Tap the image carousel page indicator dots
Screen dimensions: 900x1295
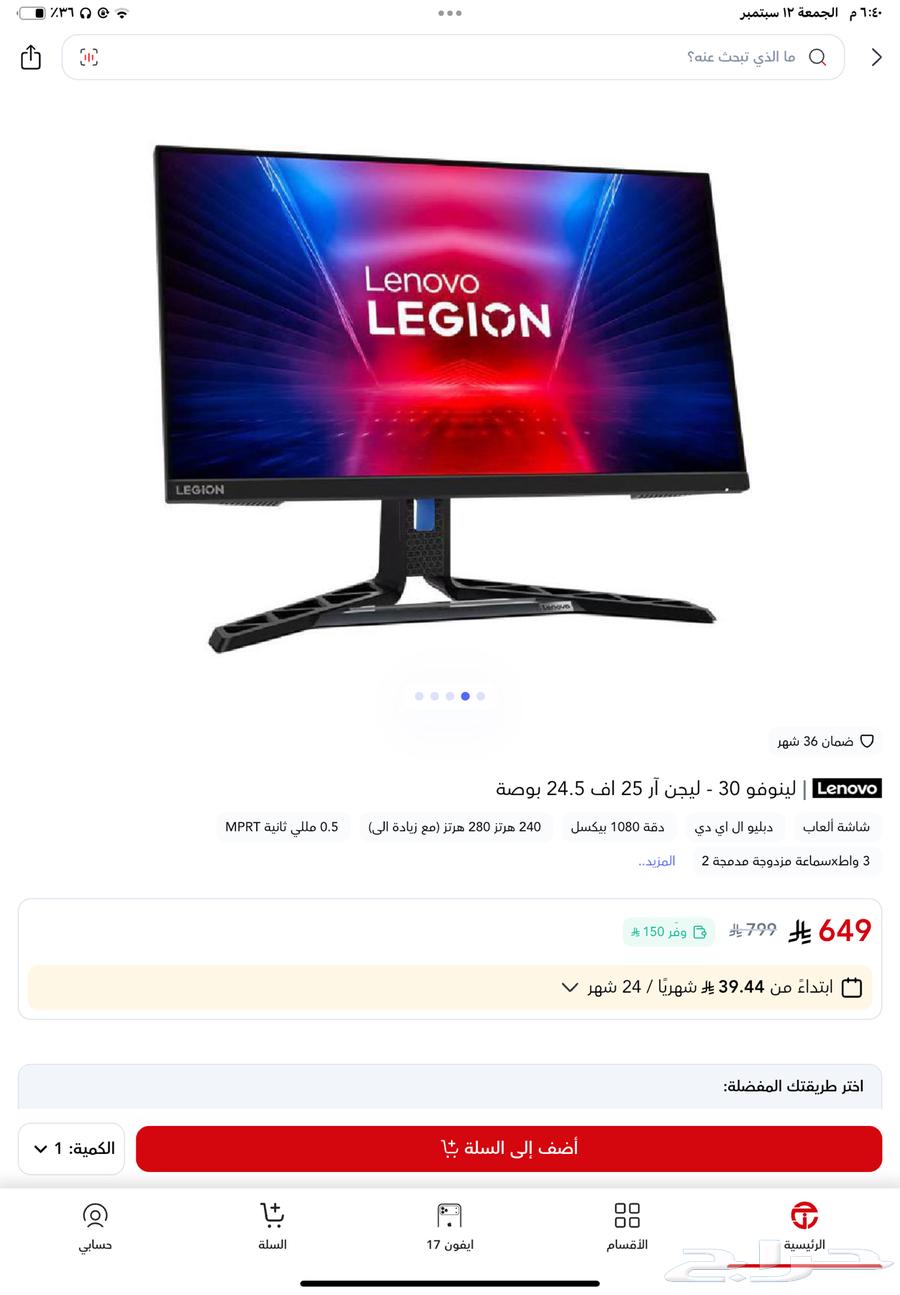click(x=450, y=696)
